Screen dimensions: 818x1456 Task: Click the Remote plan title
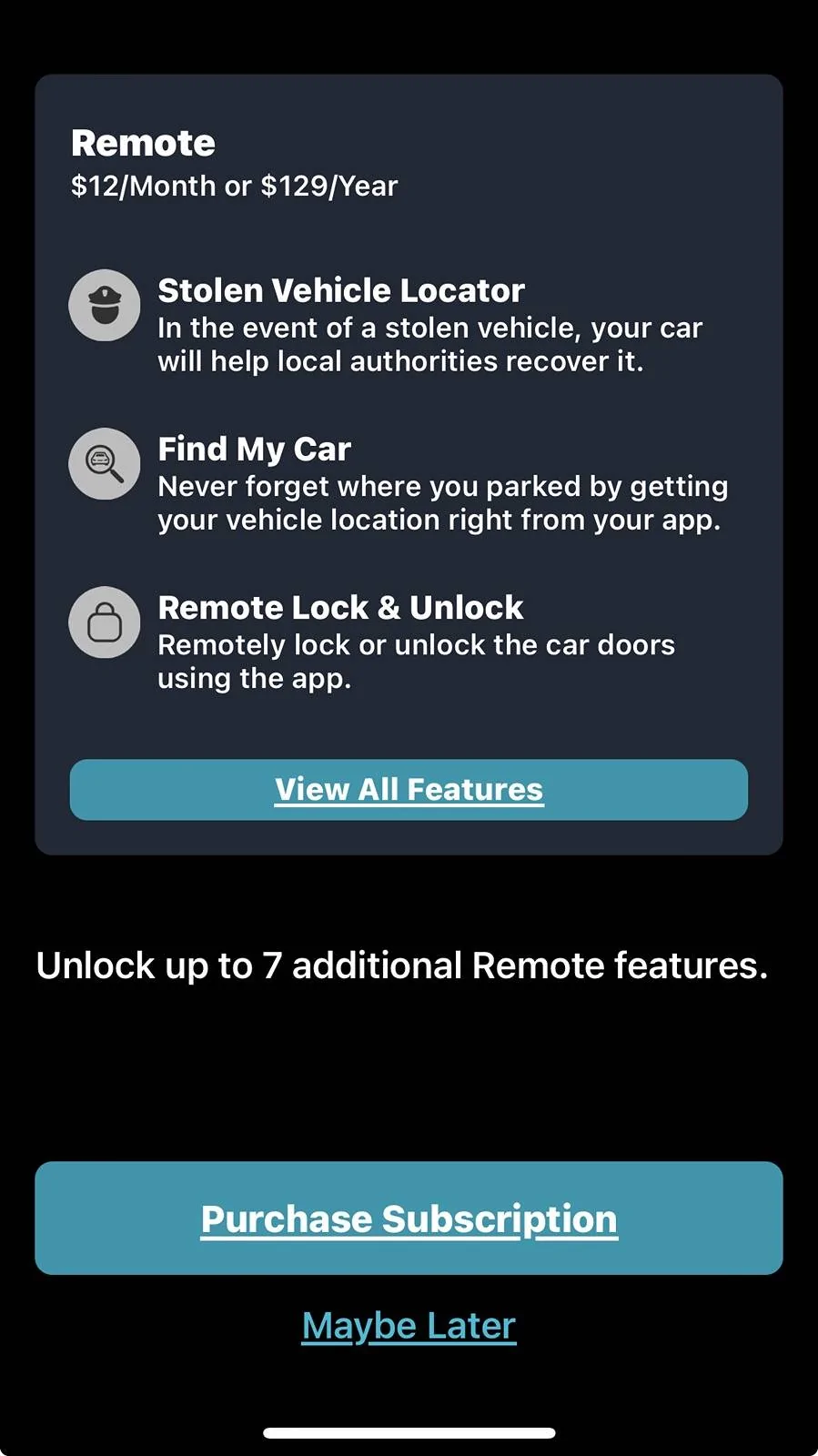143,142
